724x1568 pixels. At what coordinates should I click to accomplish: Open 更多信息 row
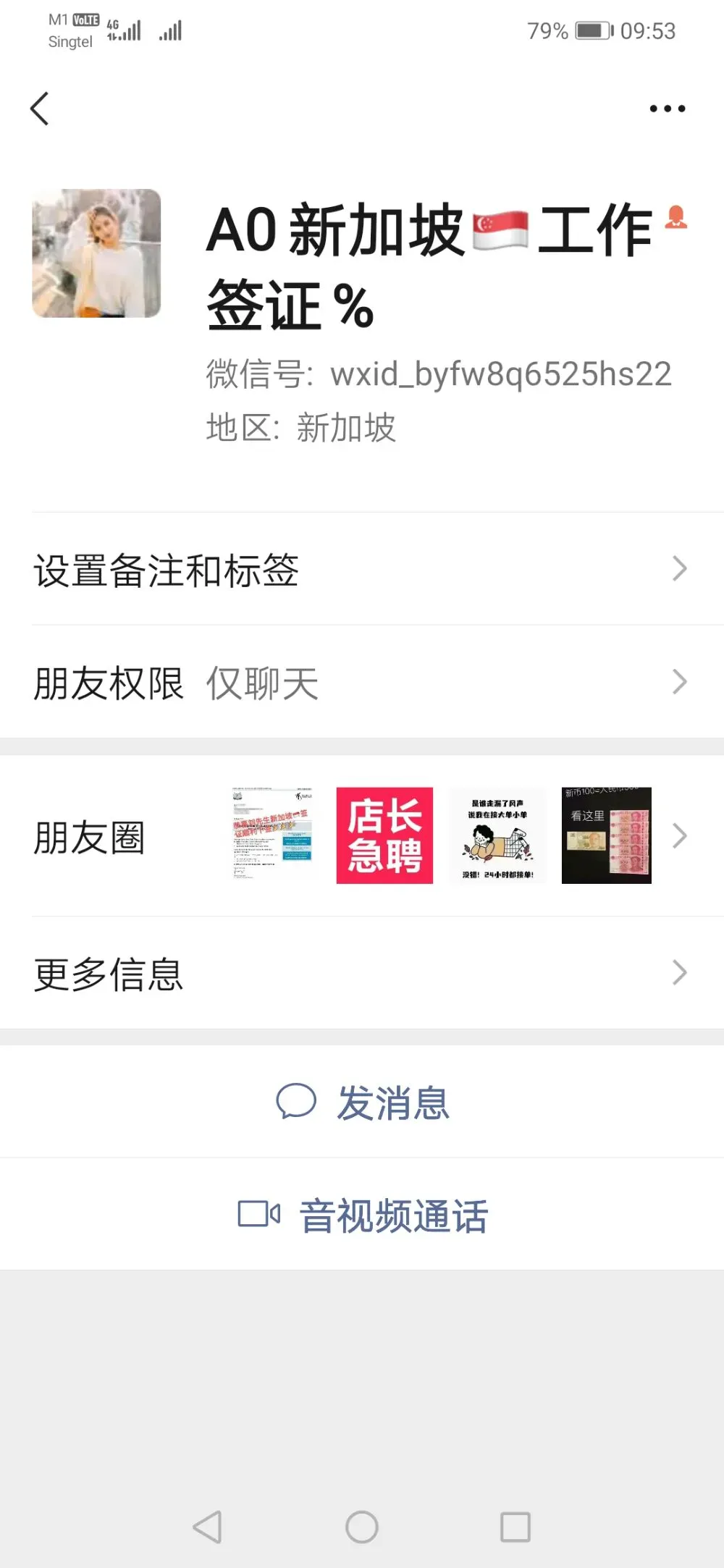pyautogui.click(x=362, y=973)
